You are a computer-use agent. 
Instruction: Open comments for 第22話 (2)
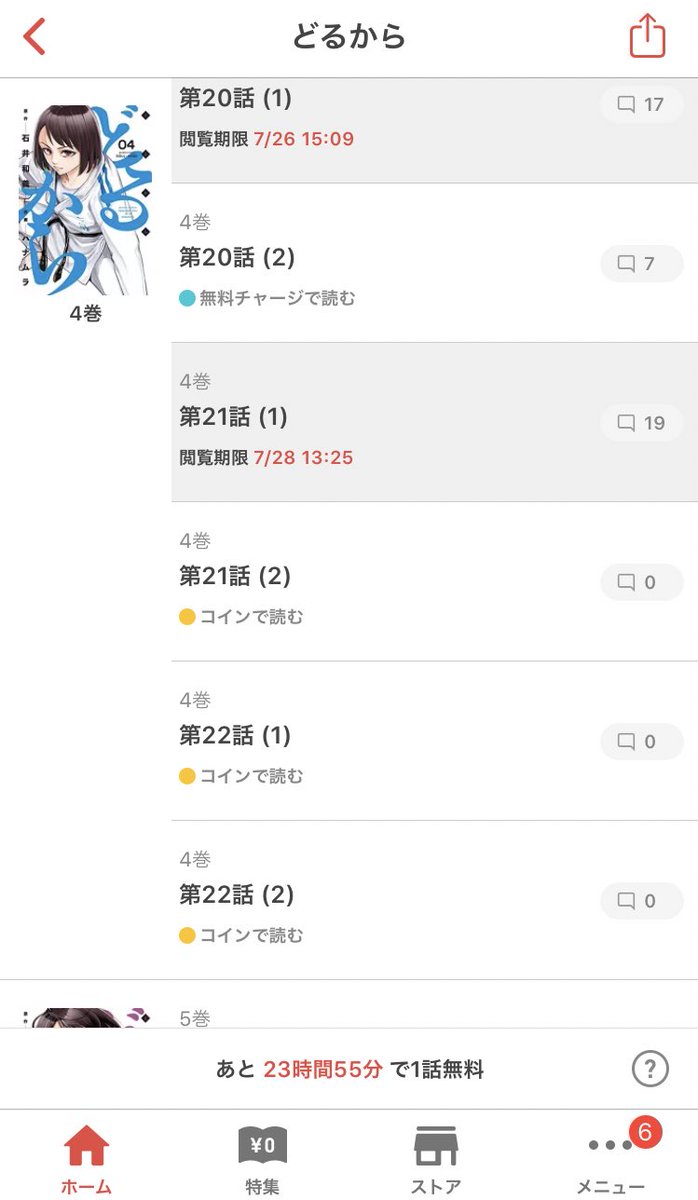(641, 901)
